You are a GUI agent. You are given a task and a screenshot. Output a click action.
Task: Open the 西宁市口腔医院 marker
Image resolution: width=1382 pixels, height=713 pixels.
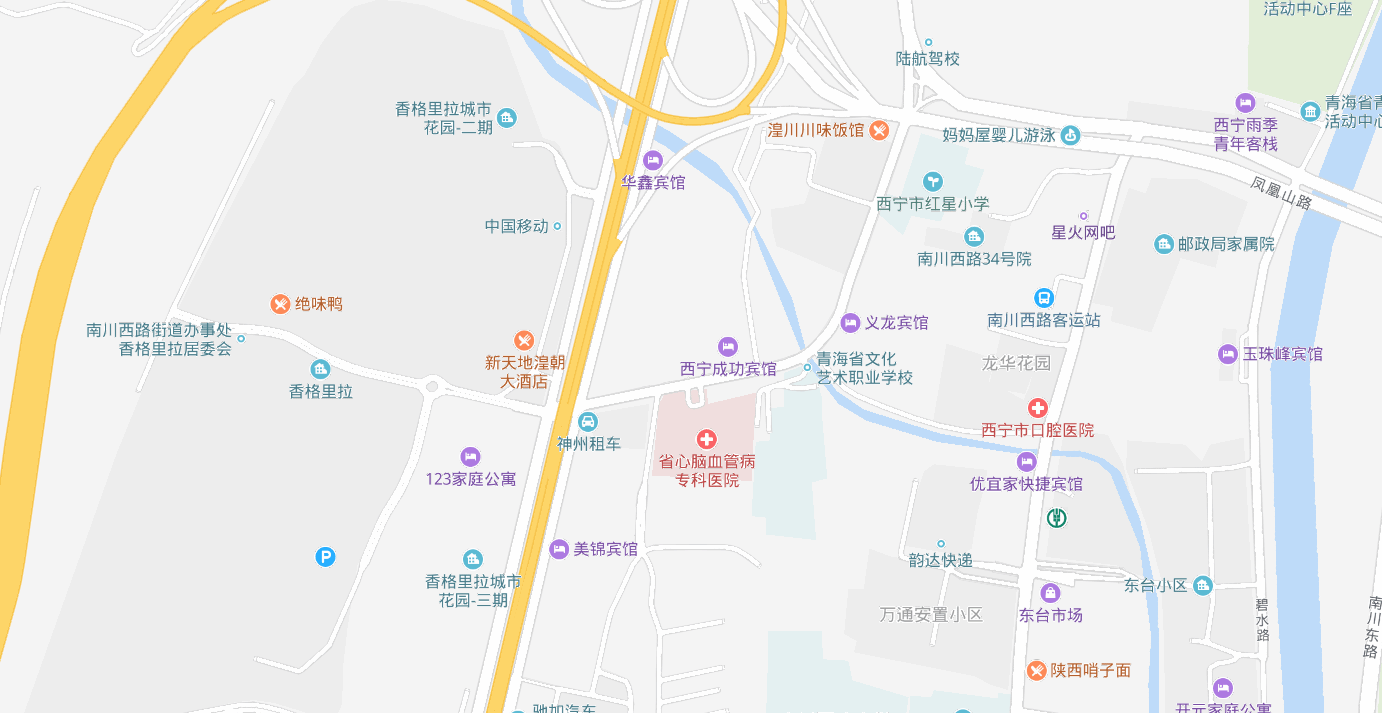(1038, 408)
